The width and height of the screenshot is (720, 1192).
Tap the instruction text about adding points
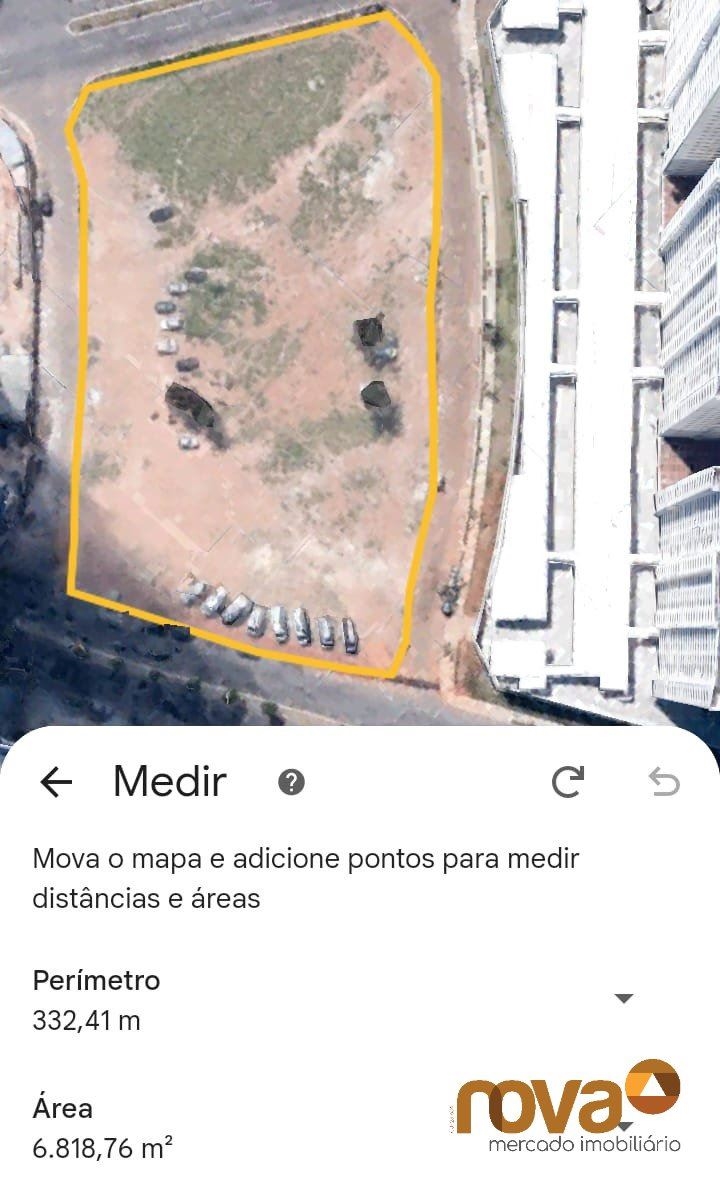pos(307,873)
